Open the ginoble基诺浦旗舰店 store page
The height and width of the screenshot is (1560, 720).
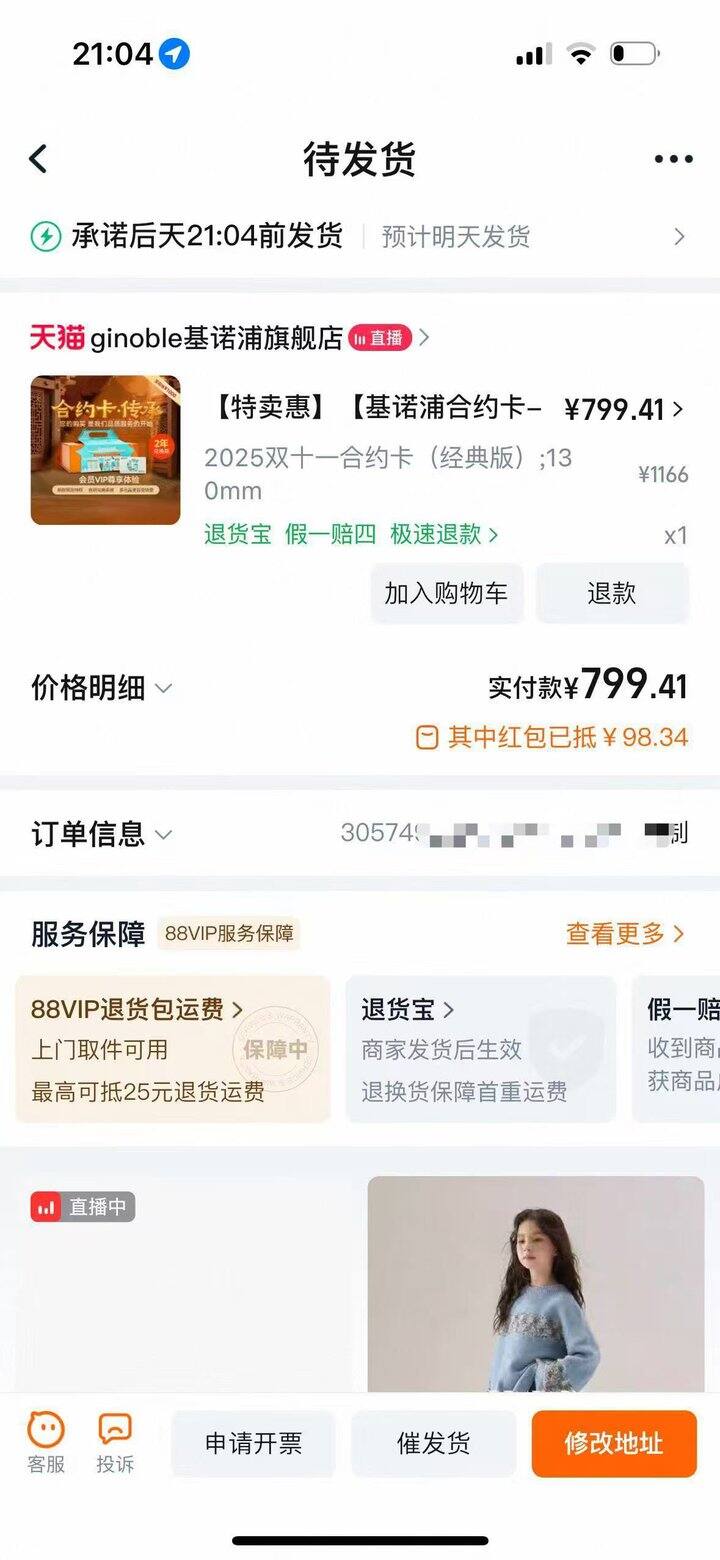[215, 338]
